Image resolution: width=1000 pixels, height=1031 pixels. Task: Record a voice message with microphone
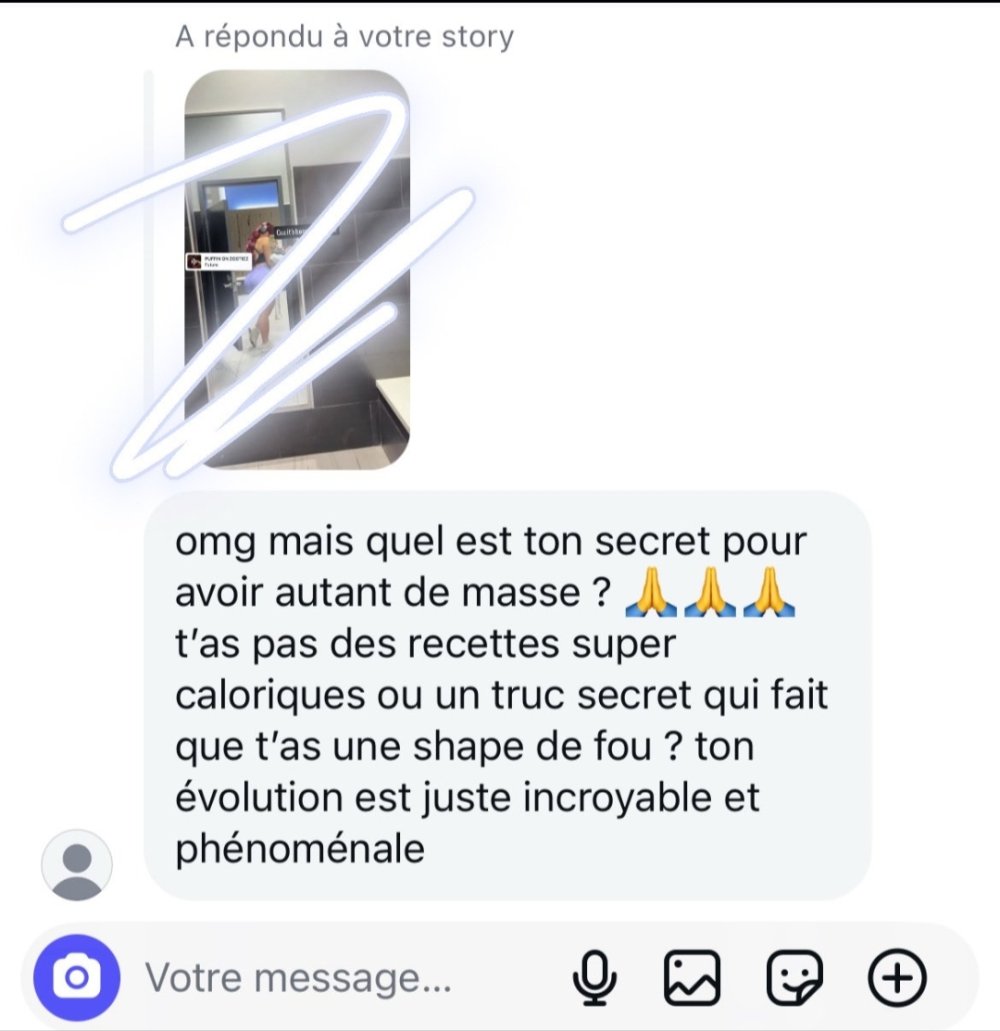[595, 977]
